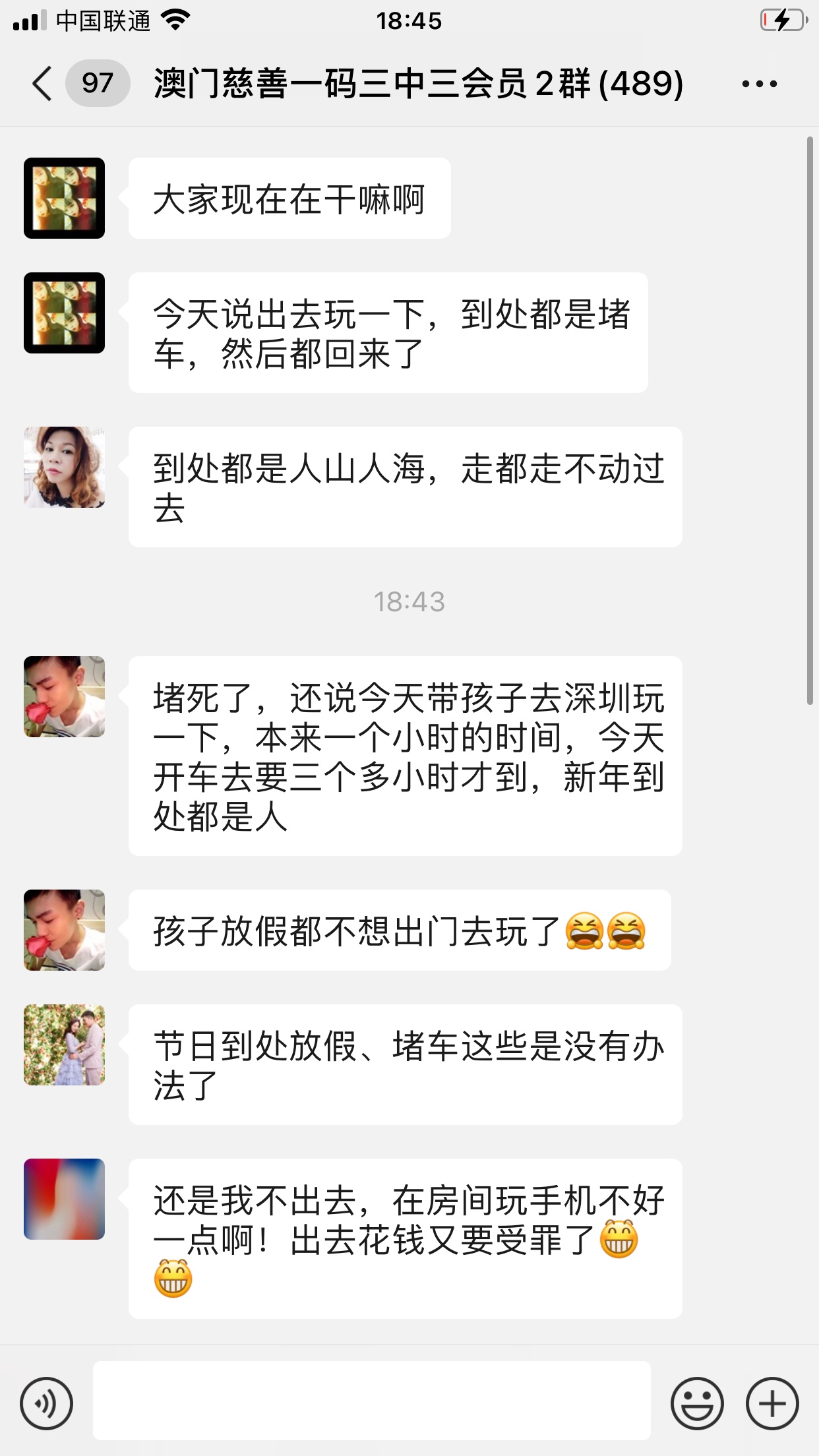
Task: Open profile of sender saying 还是我不出去
Action: (65, 1199)
